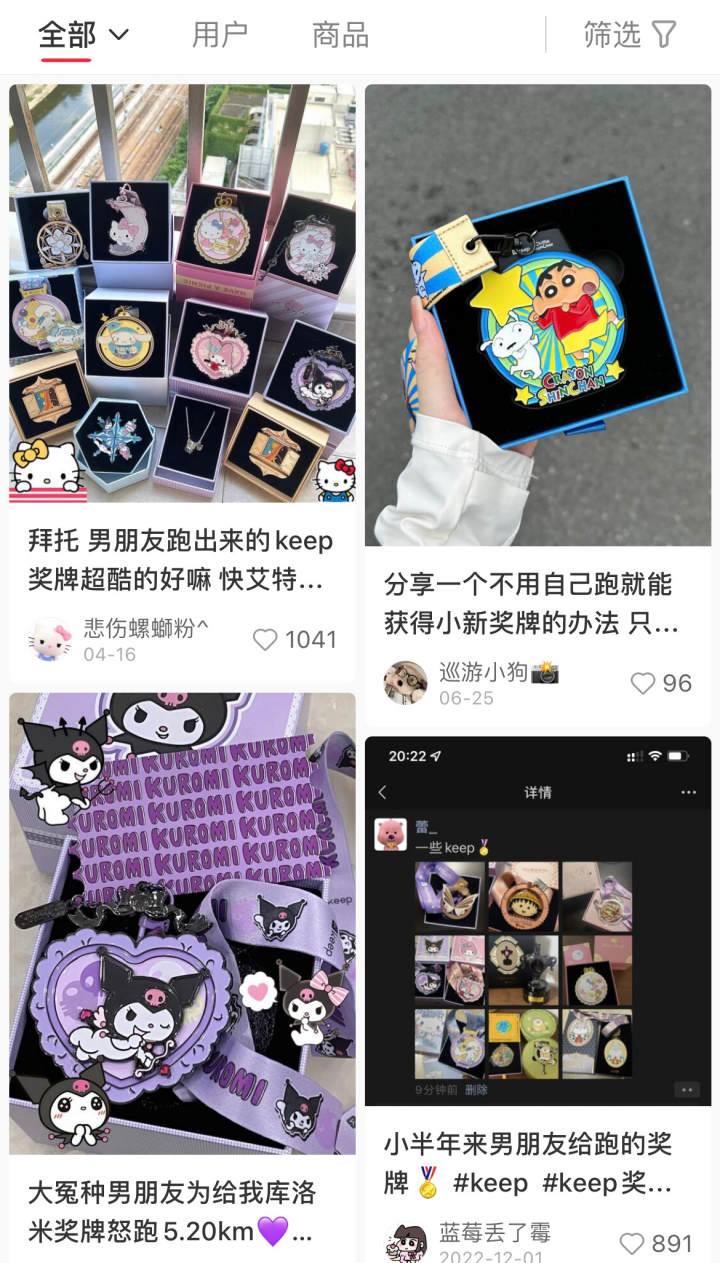Like the post by 悲伤螺蛳粉^
Screen dimensions: 720x1263
294,640
